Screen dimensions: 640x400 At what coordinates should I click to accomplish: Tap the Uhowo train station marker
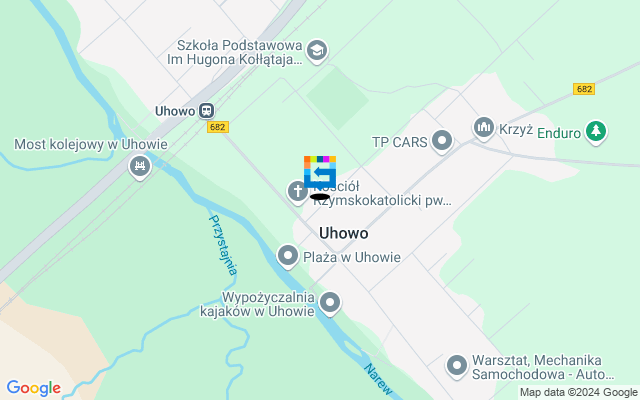pos(207,110)
